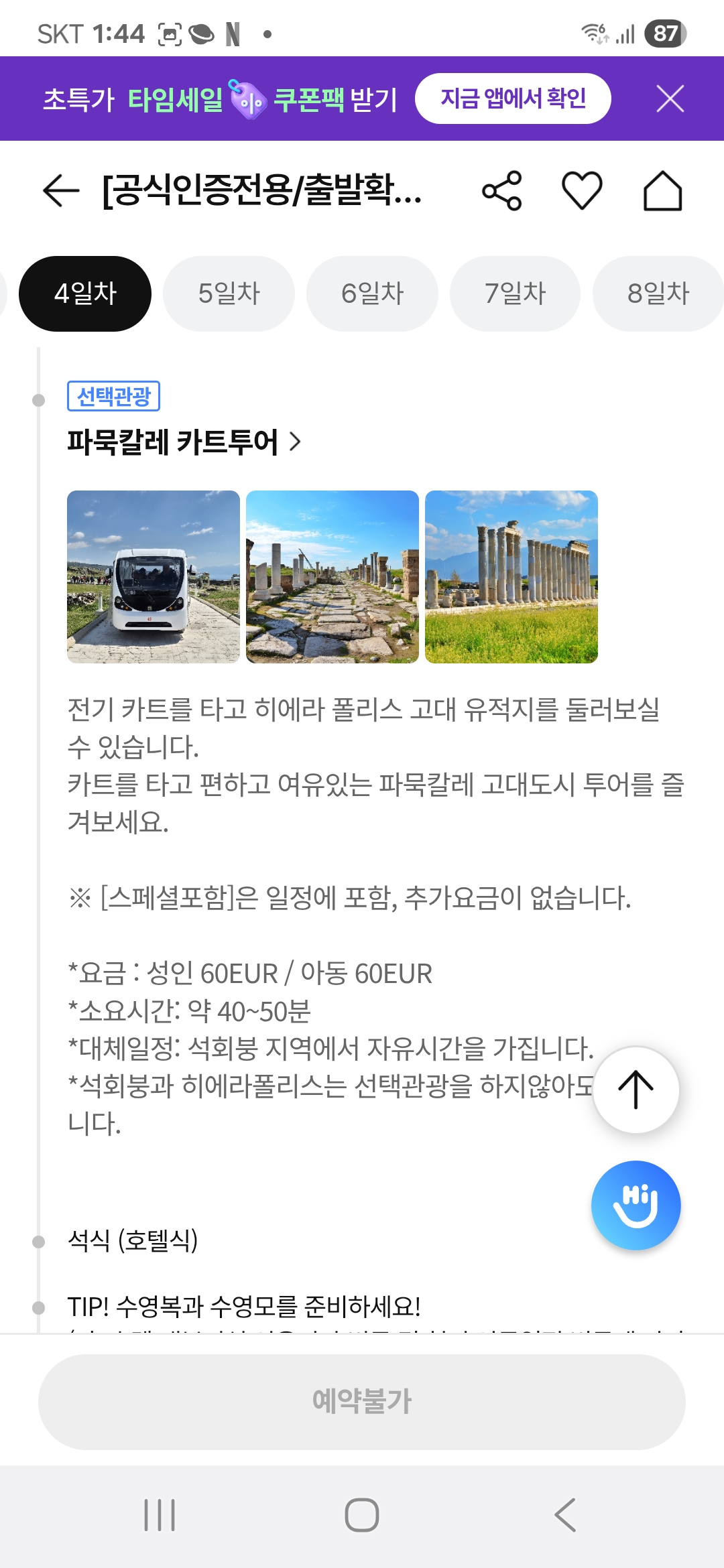Close the coupon pack banner
Image resolution: width=724 pixels, height=1568 pixels.
pos(670,99)
